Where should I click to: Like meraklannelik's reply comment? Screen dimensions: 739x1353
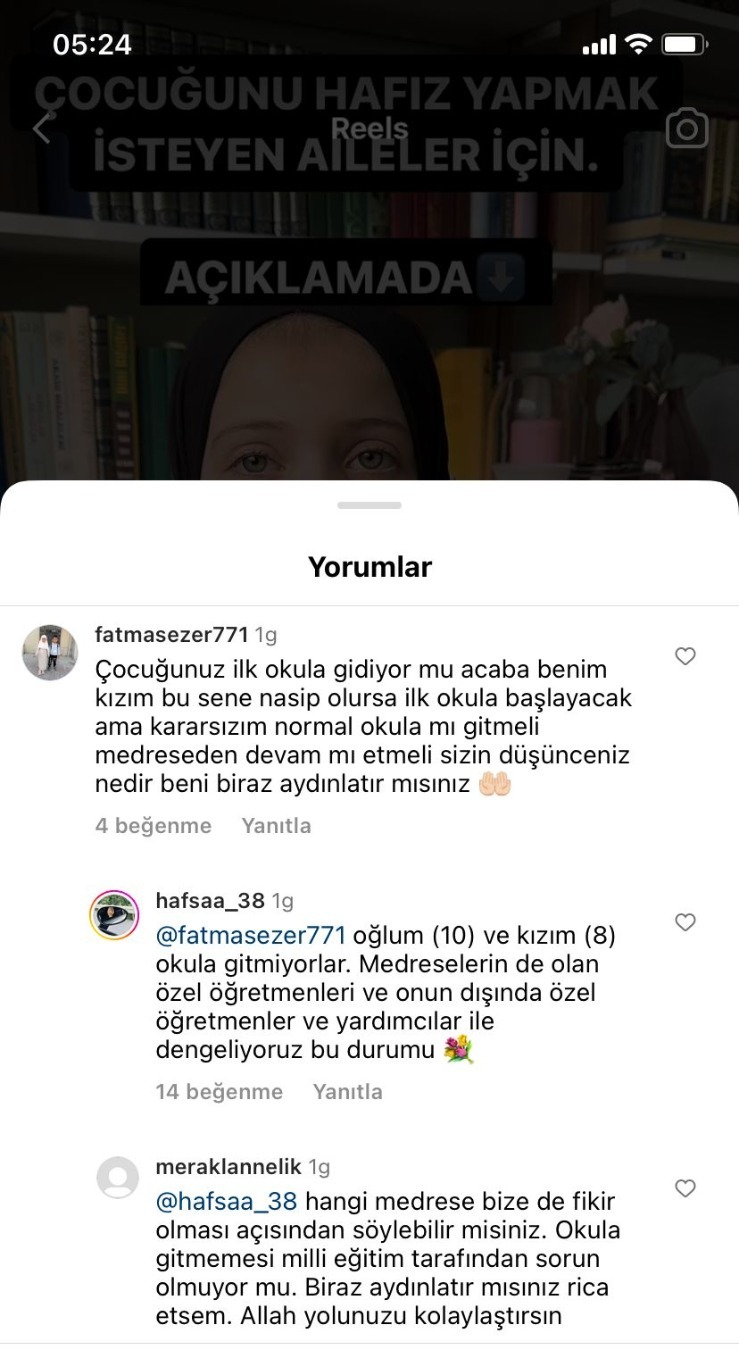pos(685,1188)
